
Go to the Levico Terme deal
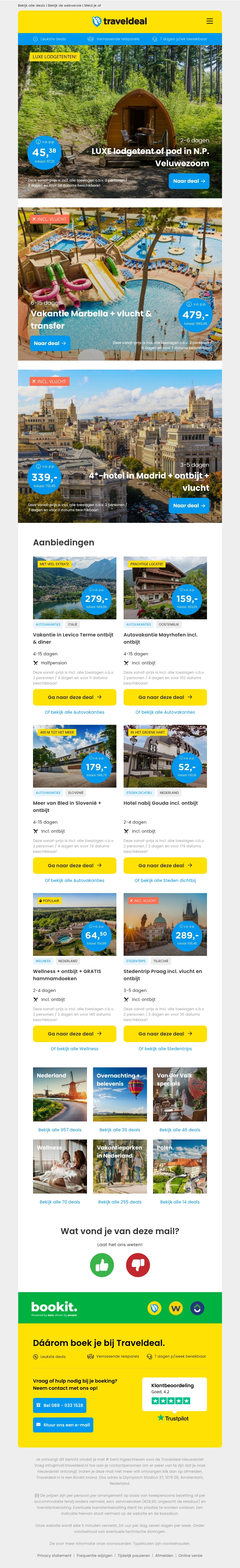pyautogui.click(x=74, y=697)
